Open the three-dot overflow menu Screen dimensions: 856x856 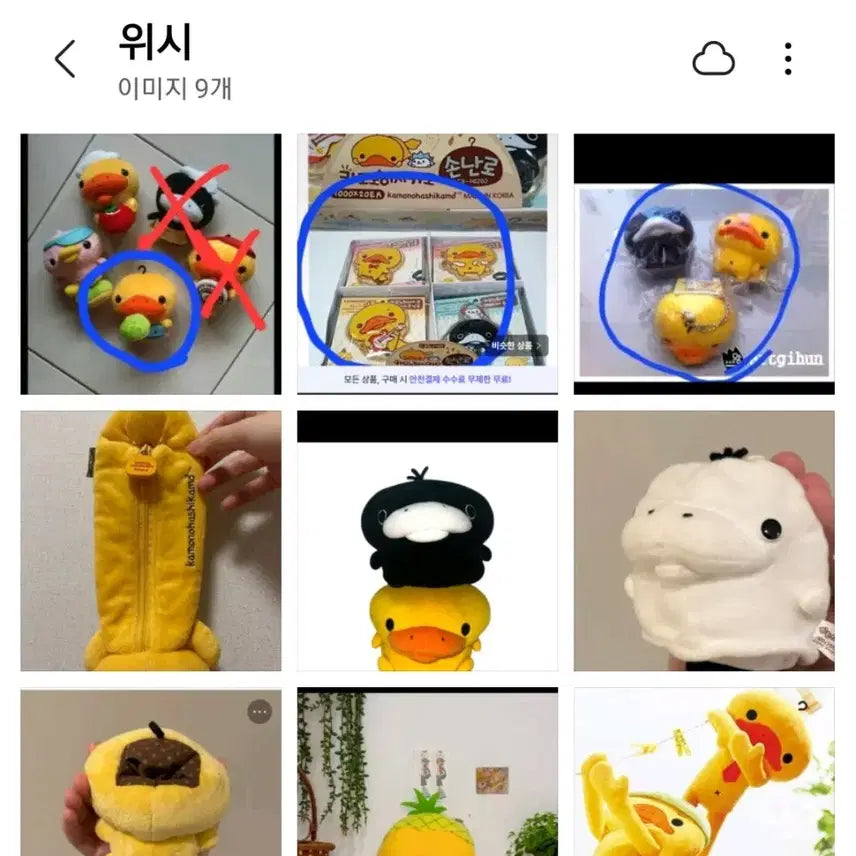click(x=788, y=60)
